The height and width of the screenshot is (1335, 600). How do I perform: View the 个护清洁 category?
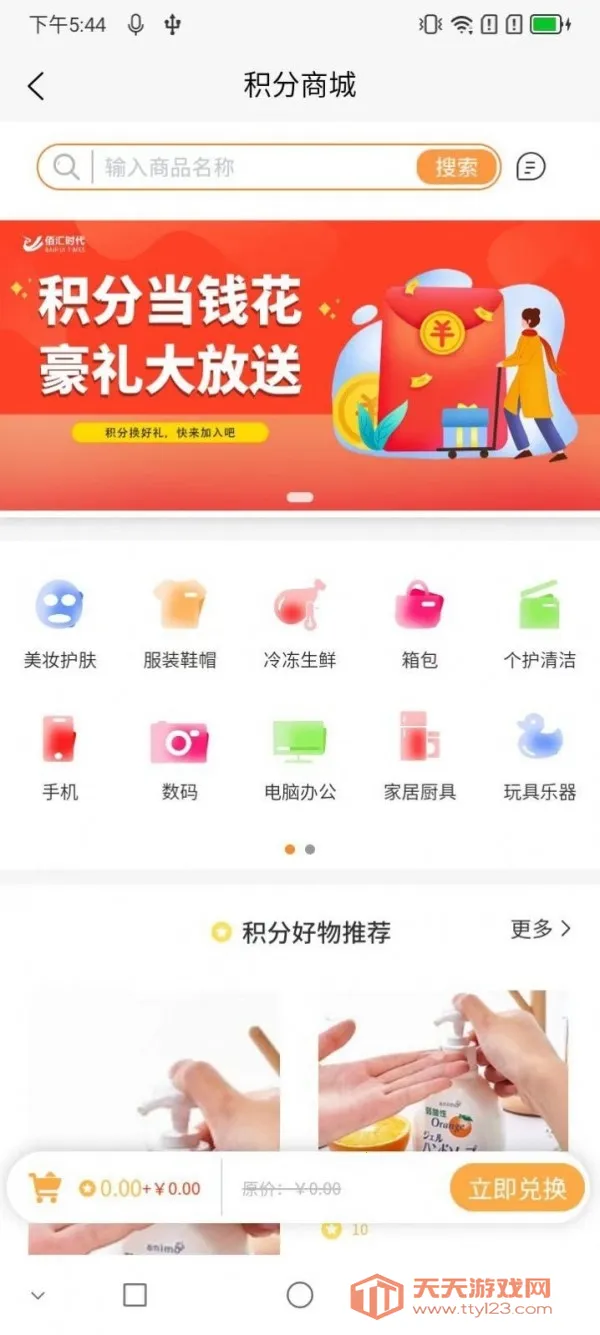point(539,622)
